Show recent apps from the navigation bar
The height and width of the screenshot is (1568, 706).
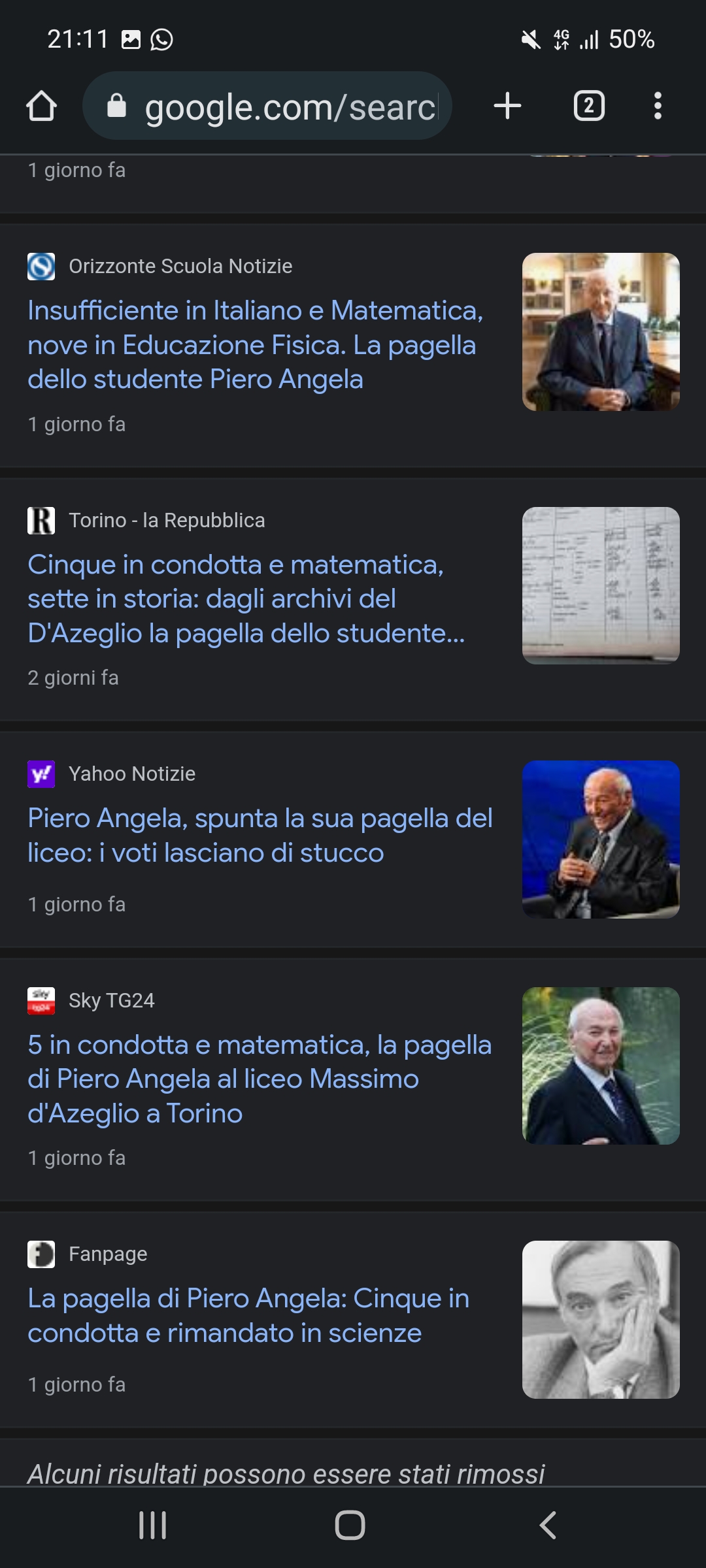[153, 1525]
